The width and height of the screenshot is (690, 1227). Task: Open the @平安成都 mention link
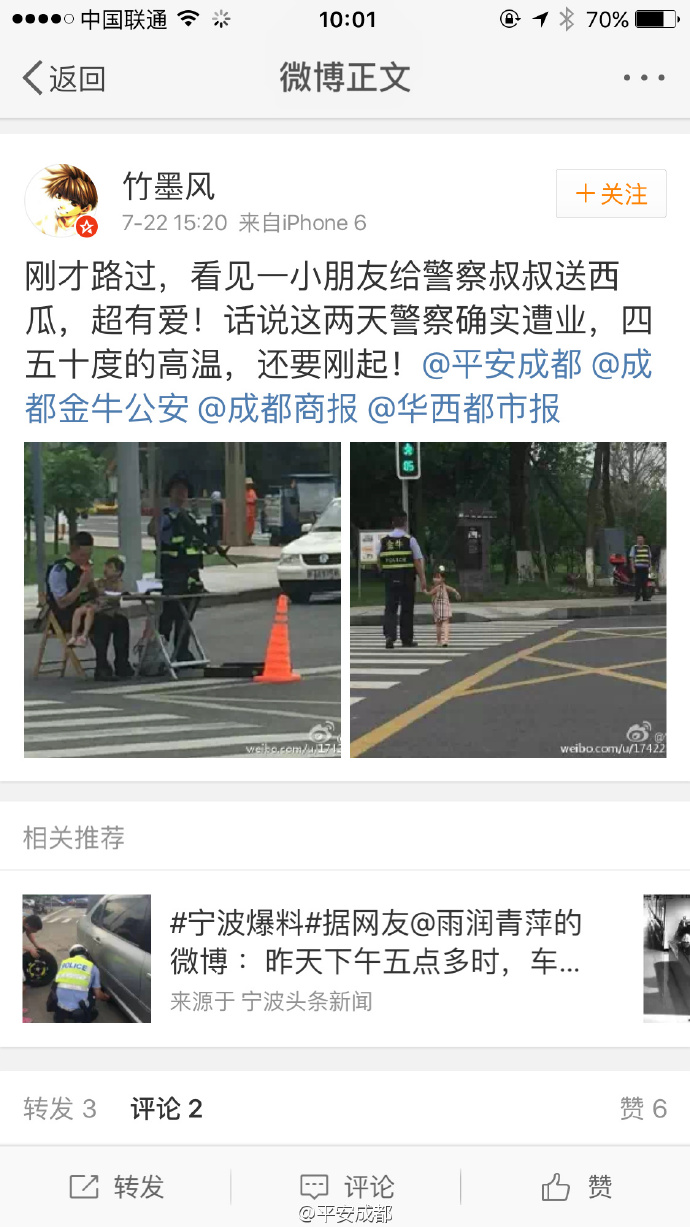click(502, 365)
